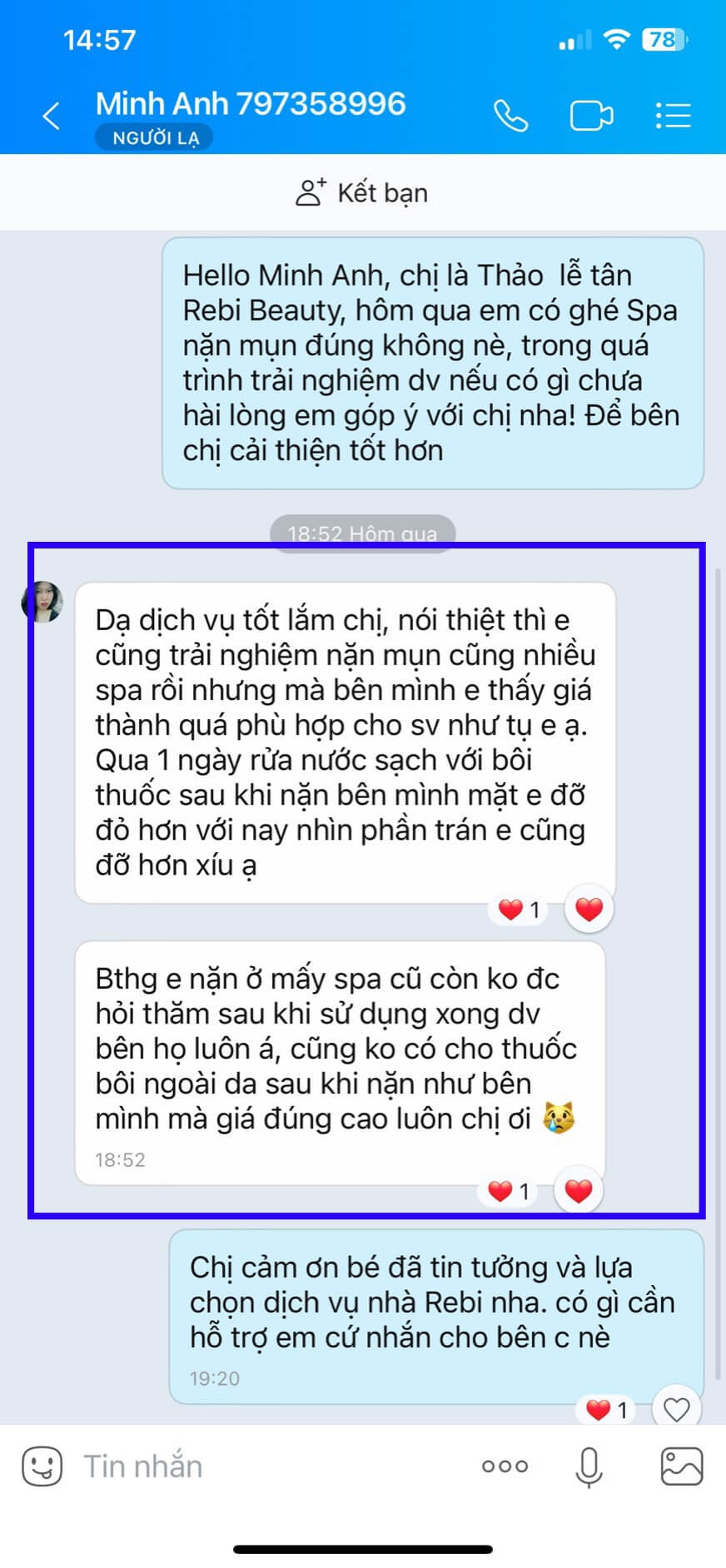726x1568 pixels.
Task: Attach a photo from gallery
Action: tap(681, 1466)
